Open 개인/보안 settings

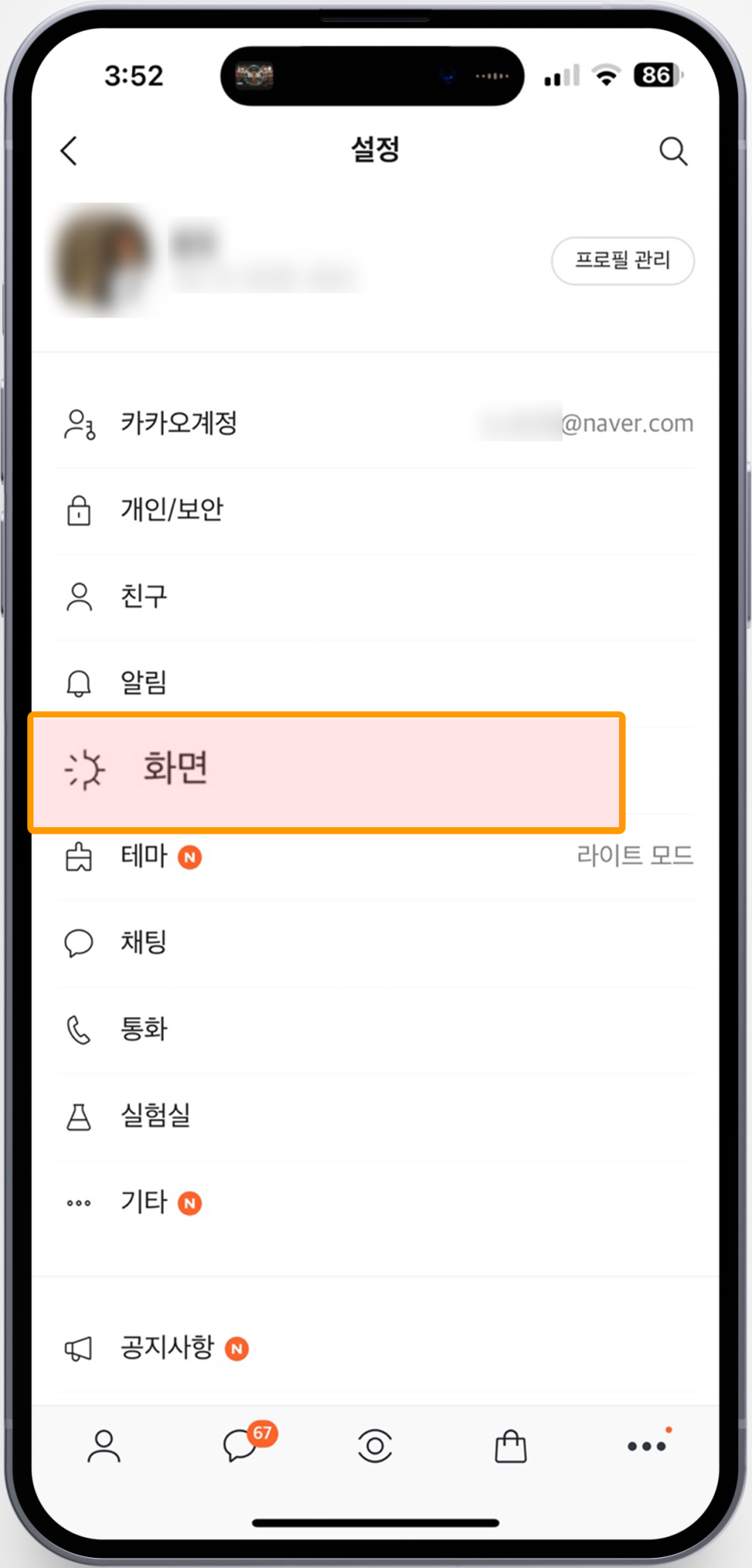[375, 510]
